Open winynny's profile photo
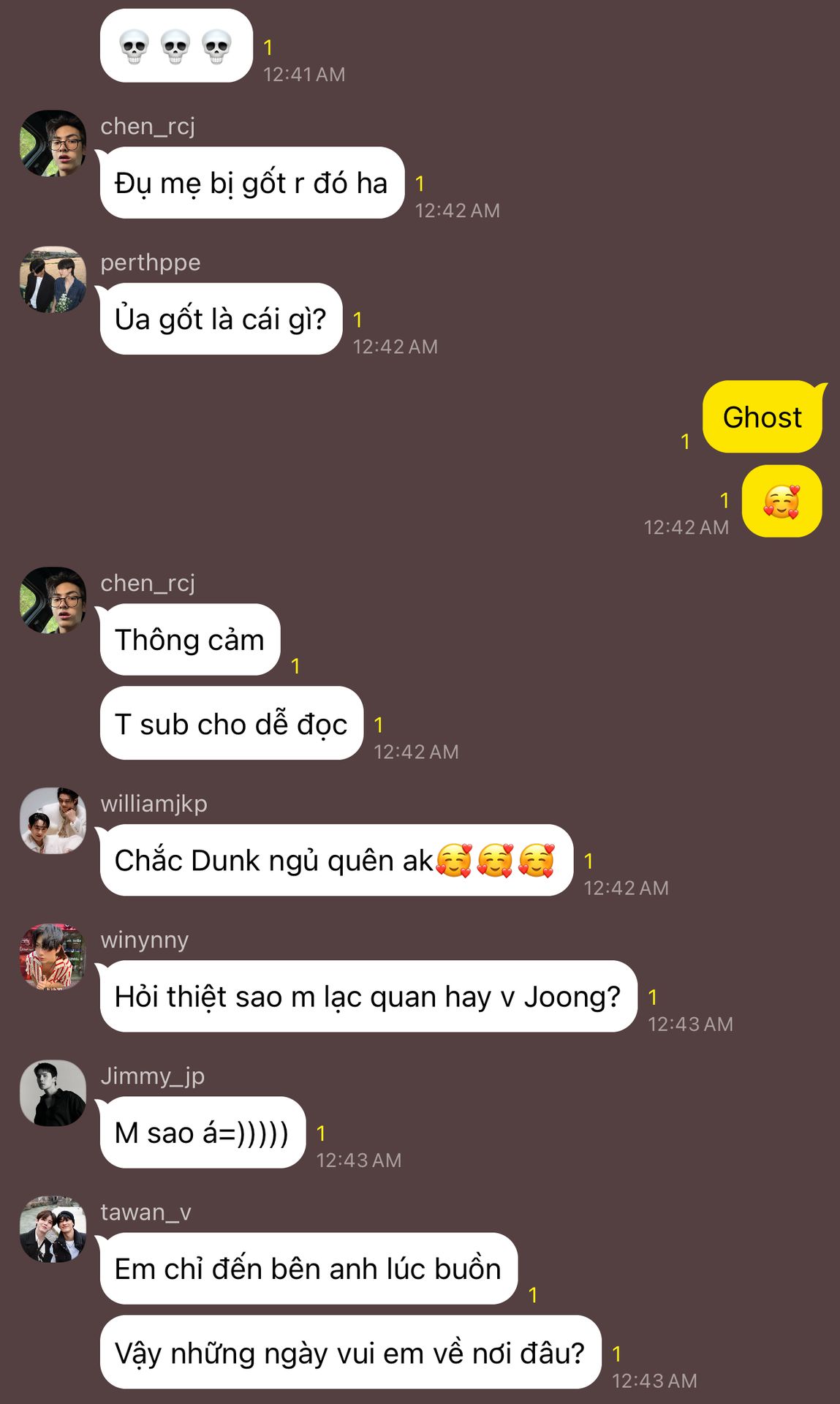This screenshot has height=1404, width=840. click(53, 956)
